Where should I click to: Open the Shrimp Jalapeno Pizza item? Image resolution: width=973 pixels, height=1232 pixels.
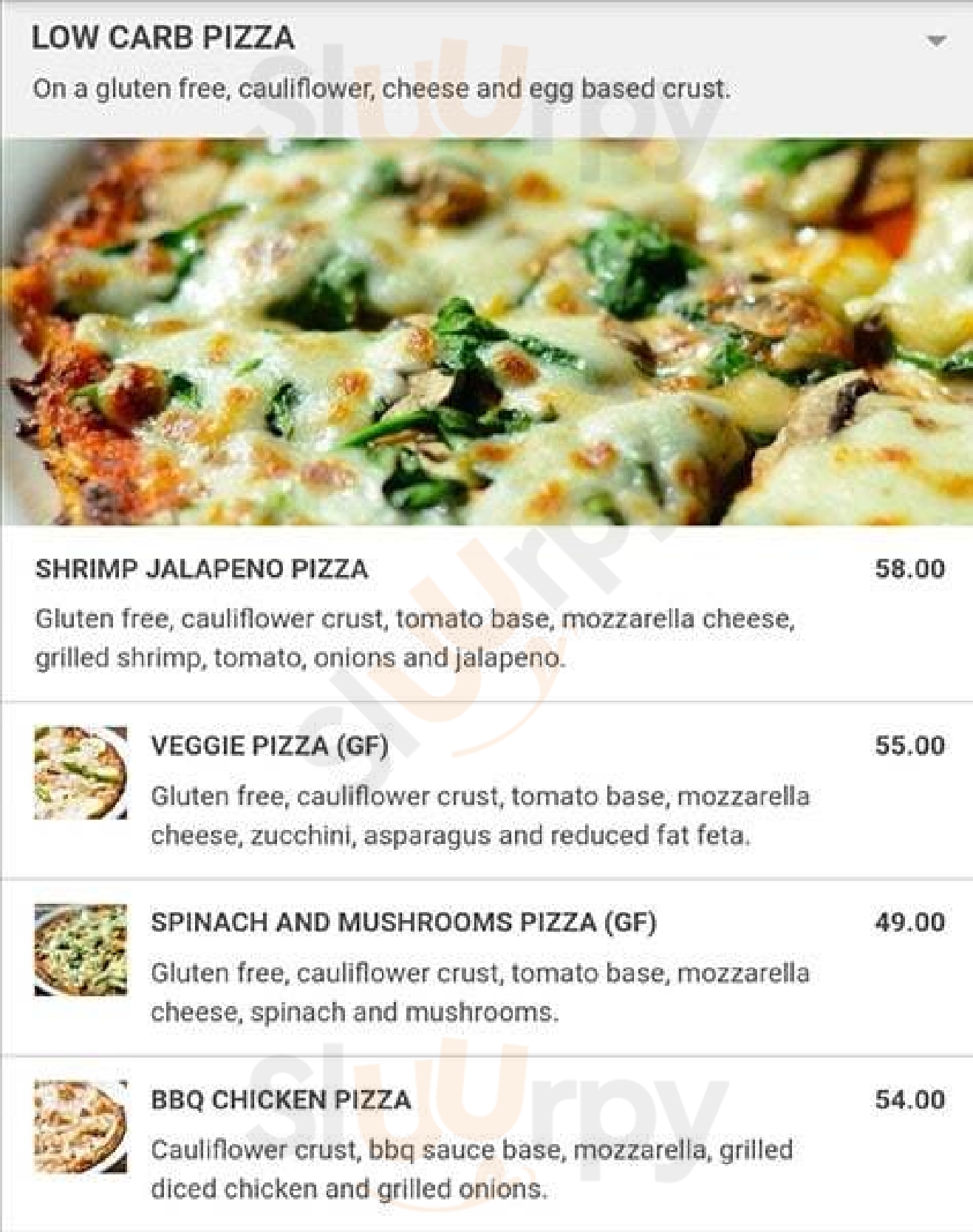pos(202,569)
